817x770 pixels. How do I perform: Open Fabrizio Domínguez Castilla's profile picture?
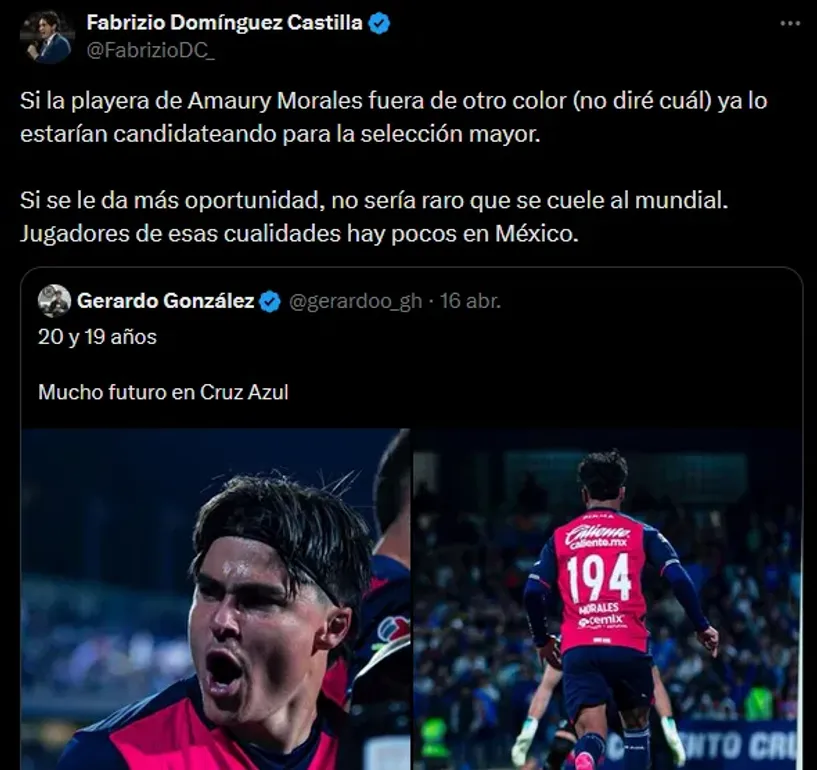pos(47,37)
